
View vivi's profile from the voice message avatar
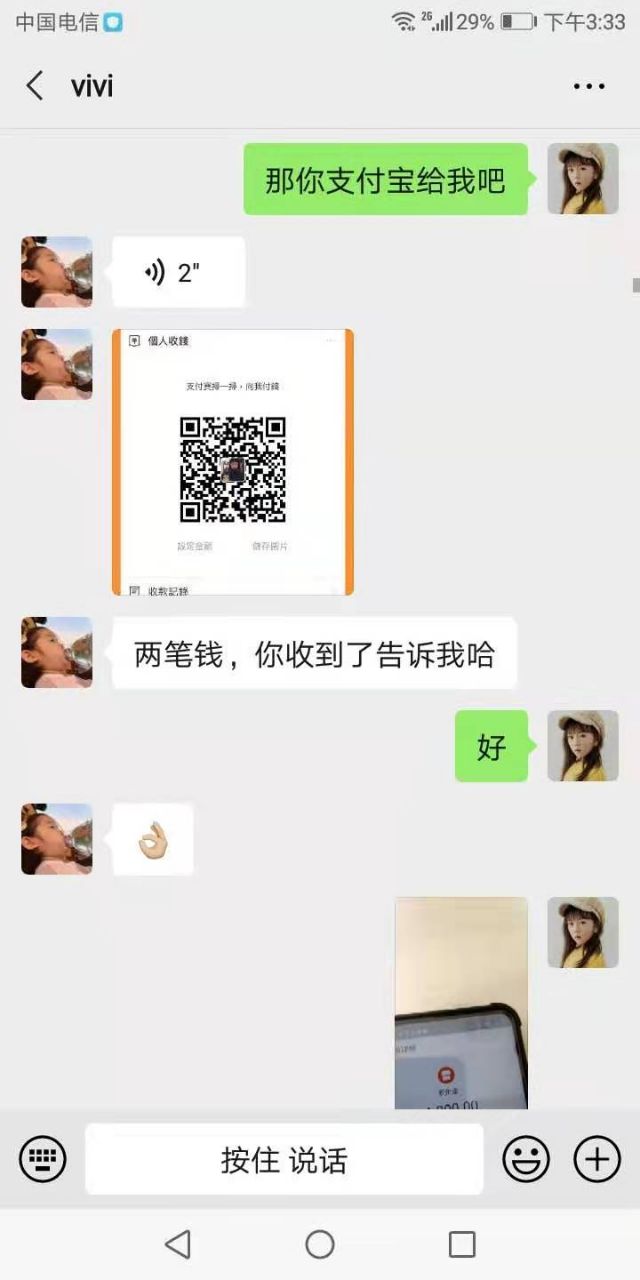coord(57,272)
